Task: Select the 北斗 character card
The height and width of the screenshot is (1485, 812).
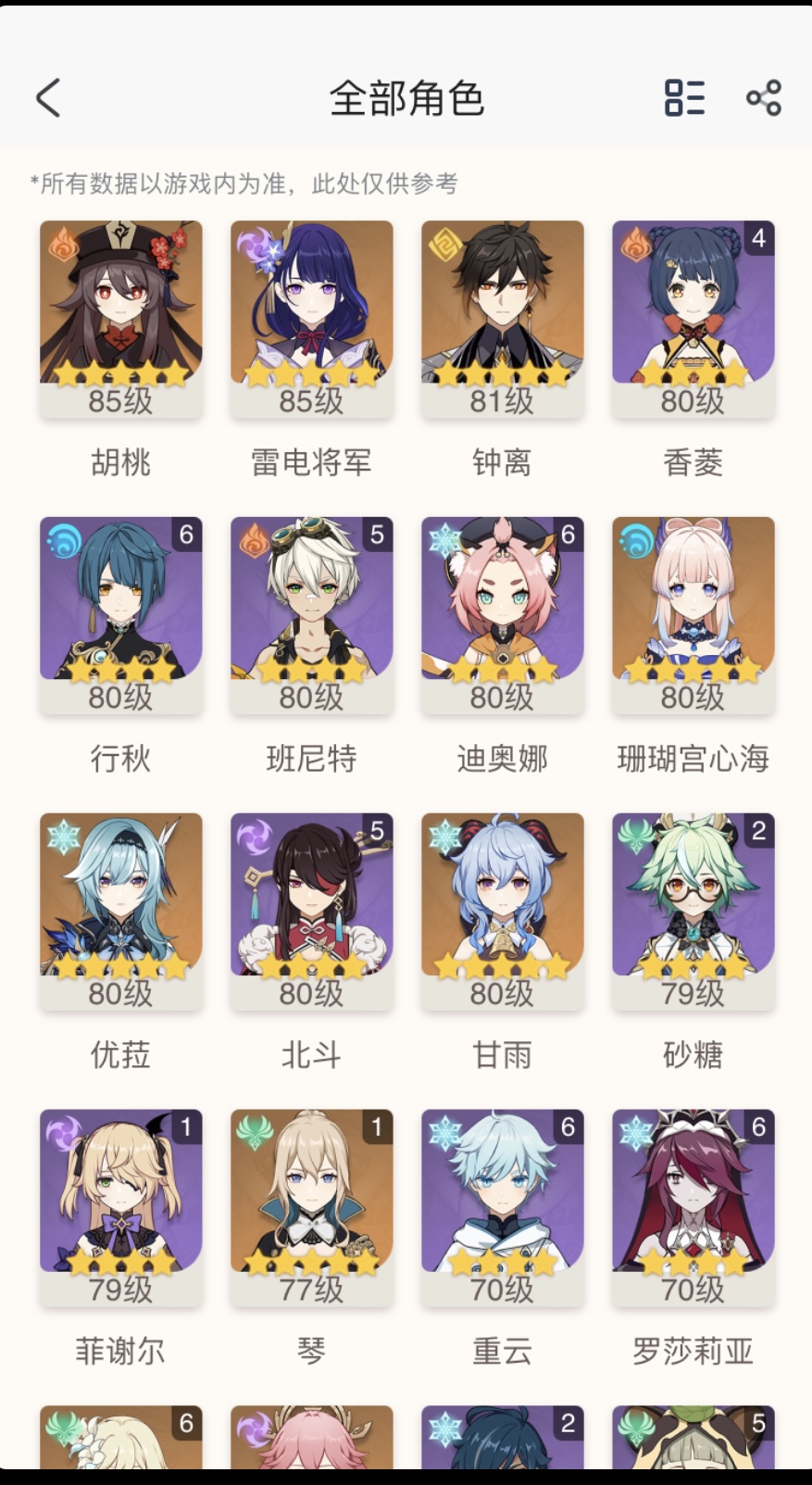Action: (311, 912)
